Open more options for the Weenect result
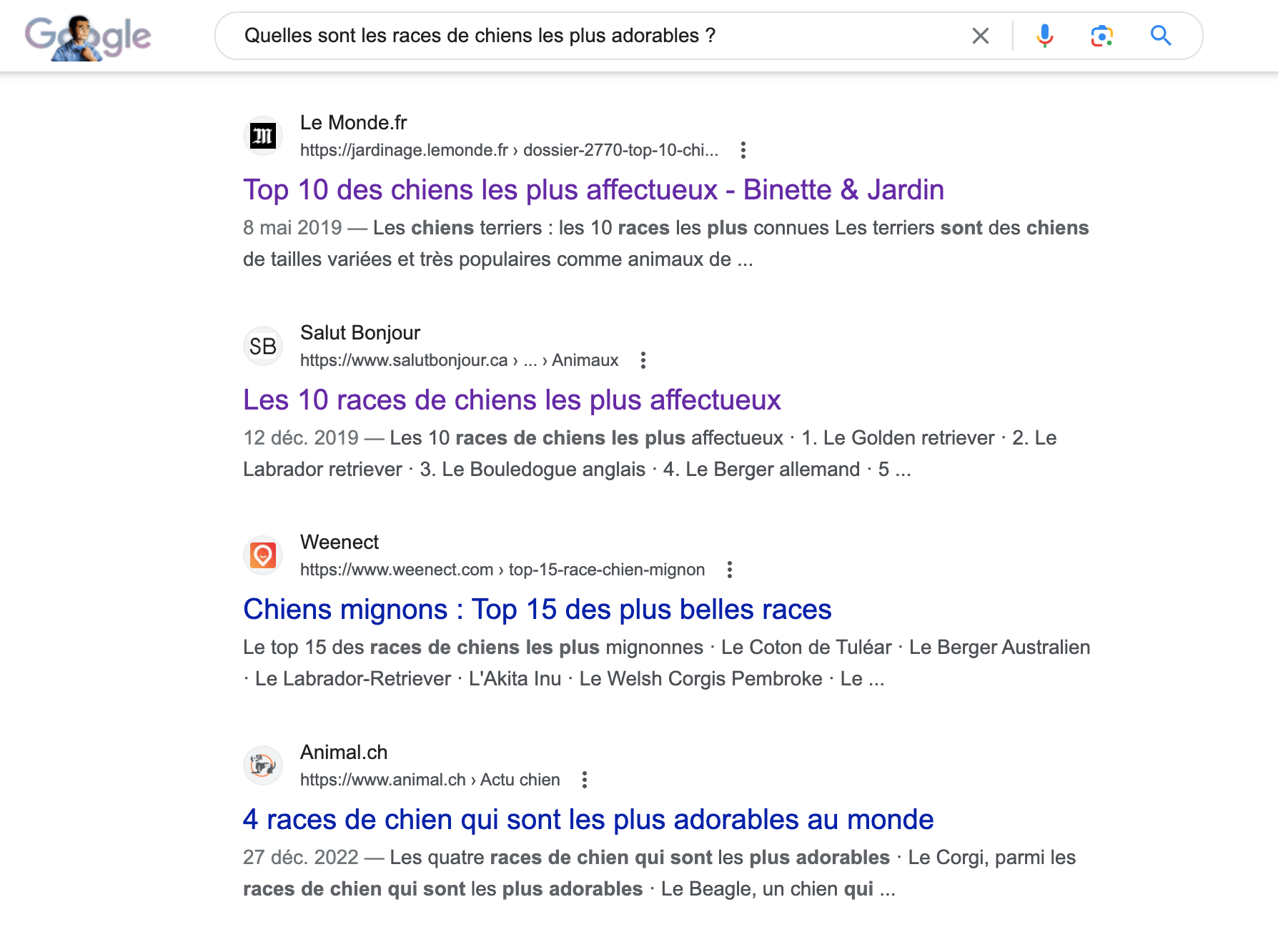Viewport: 1278px width, 952px height. (729, 570)
